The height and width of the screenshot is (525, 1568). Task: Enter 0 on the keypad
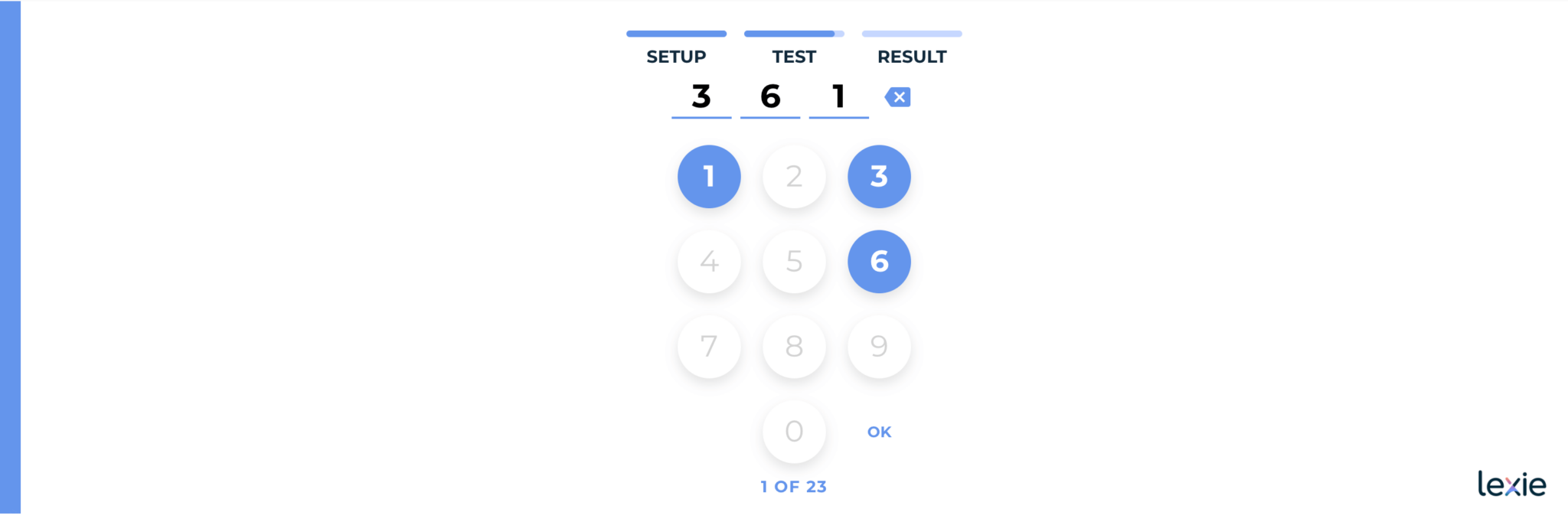(x=794, y=432)
